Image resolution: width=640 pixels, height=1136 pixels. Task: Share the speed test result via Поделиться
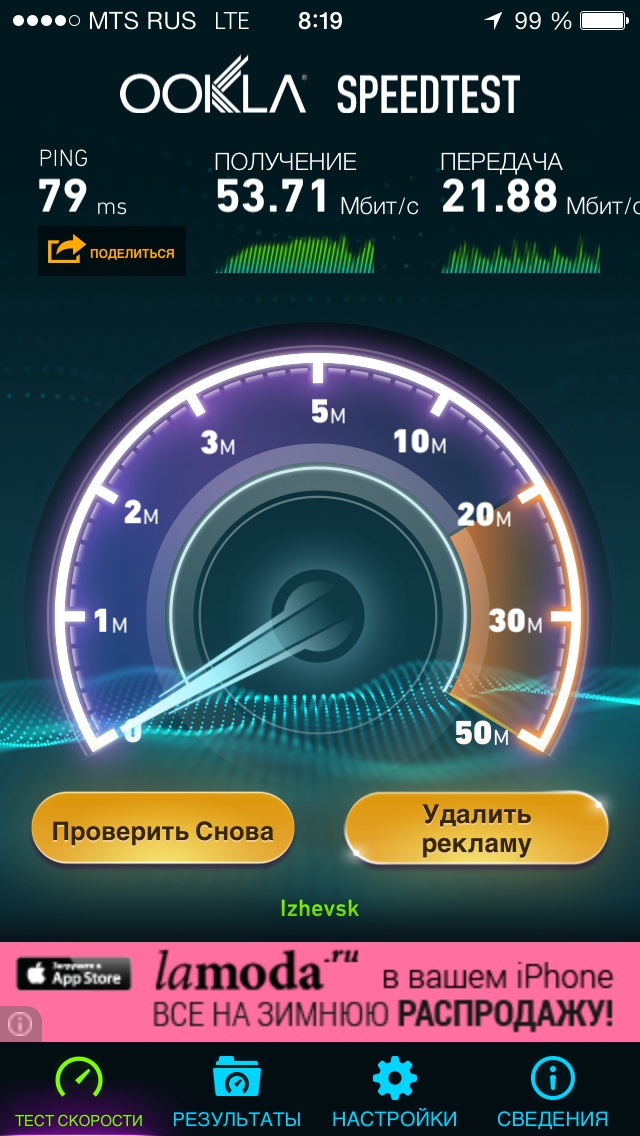111,251
